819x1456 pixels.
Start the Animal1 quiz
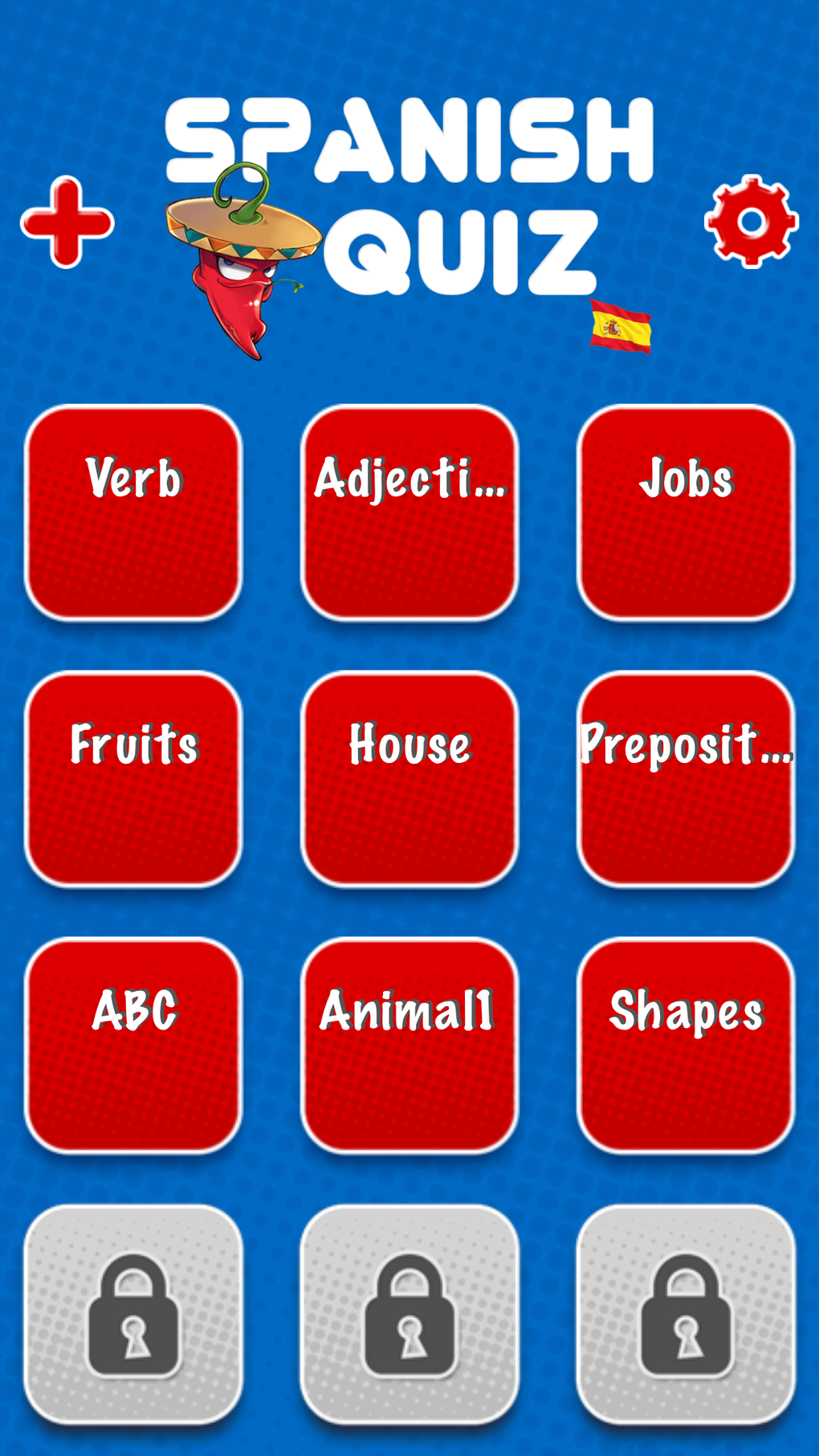[409, 1044]
